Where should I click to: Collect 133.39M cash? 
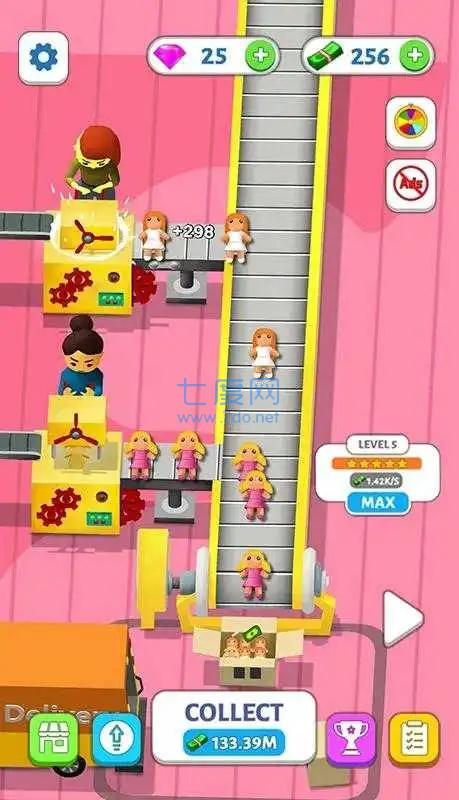pyautogui.click(x=234, y=728)
